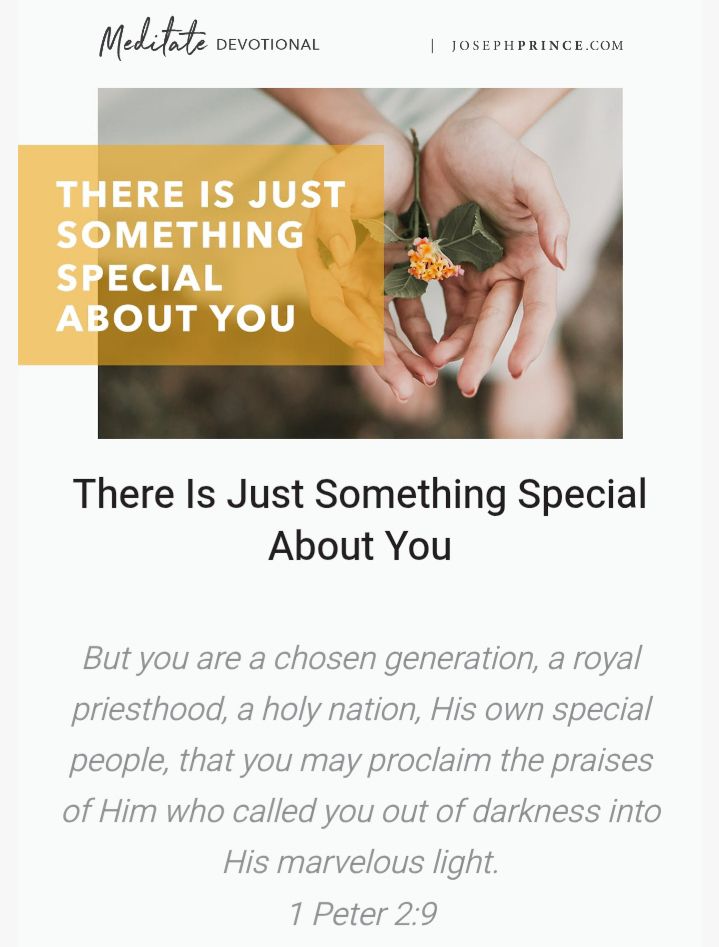Open the devotional banner image

point(360,263)
